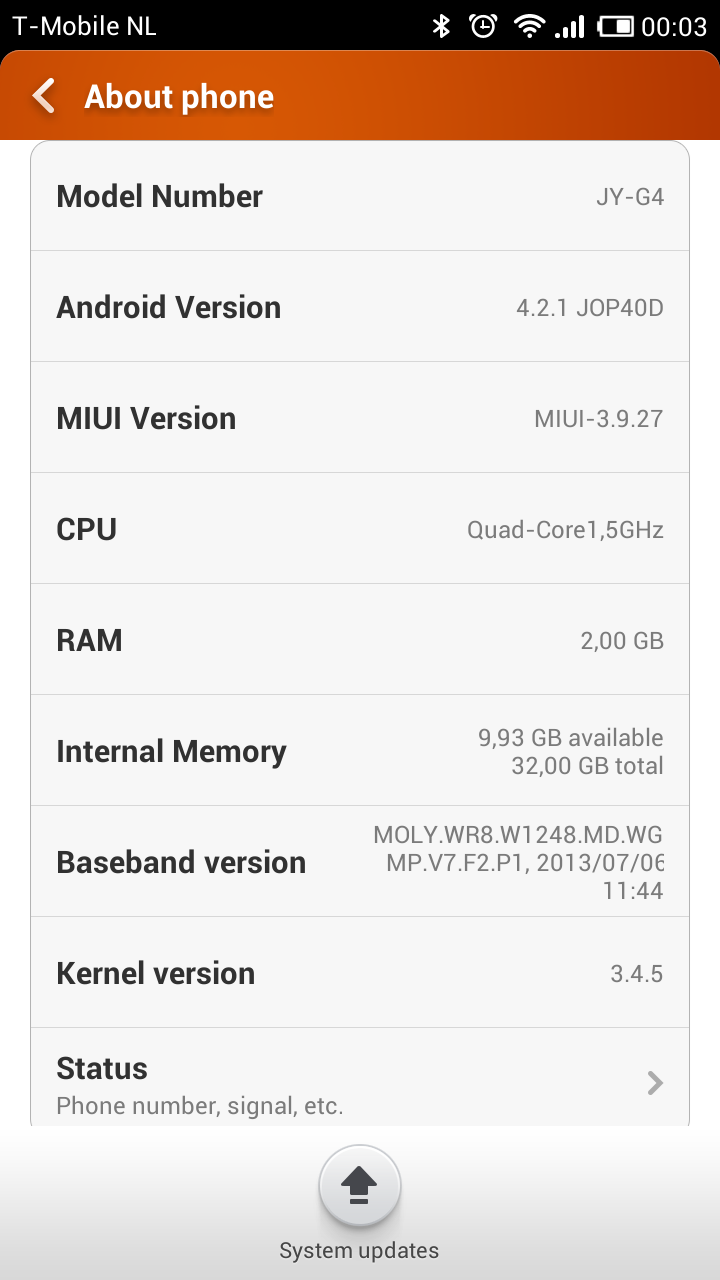
Task: Go back from About phone
Action: click(44, 97)
